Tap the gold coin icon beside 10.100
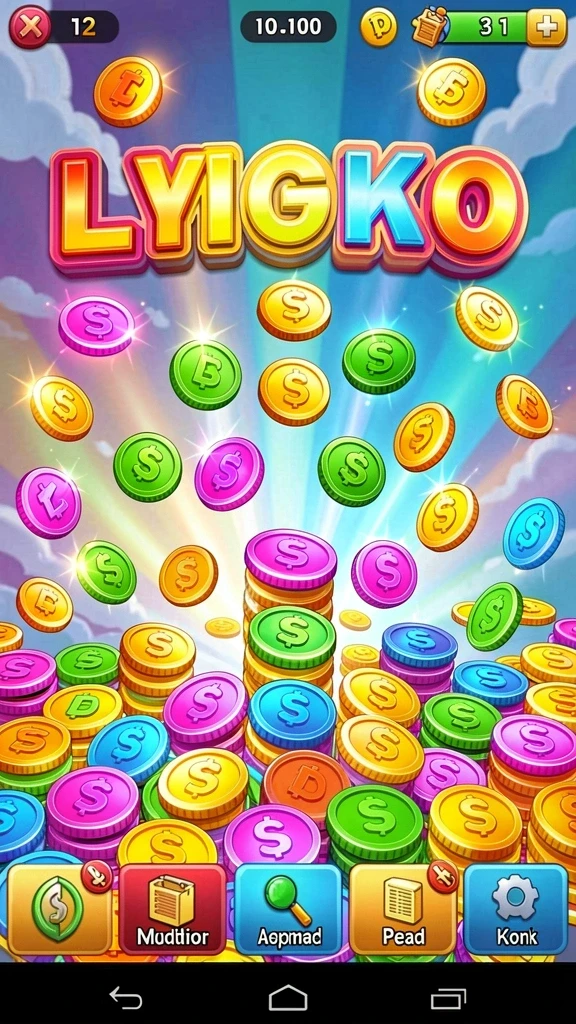This screenshot has height=1024, width=576. click(378, 27)
